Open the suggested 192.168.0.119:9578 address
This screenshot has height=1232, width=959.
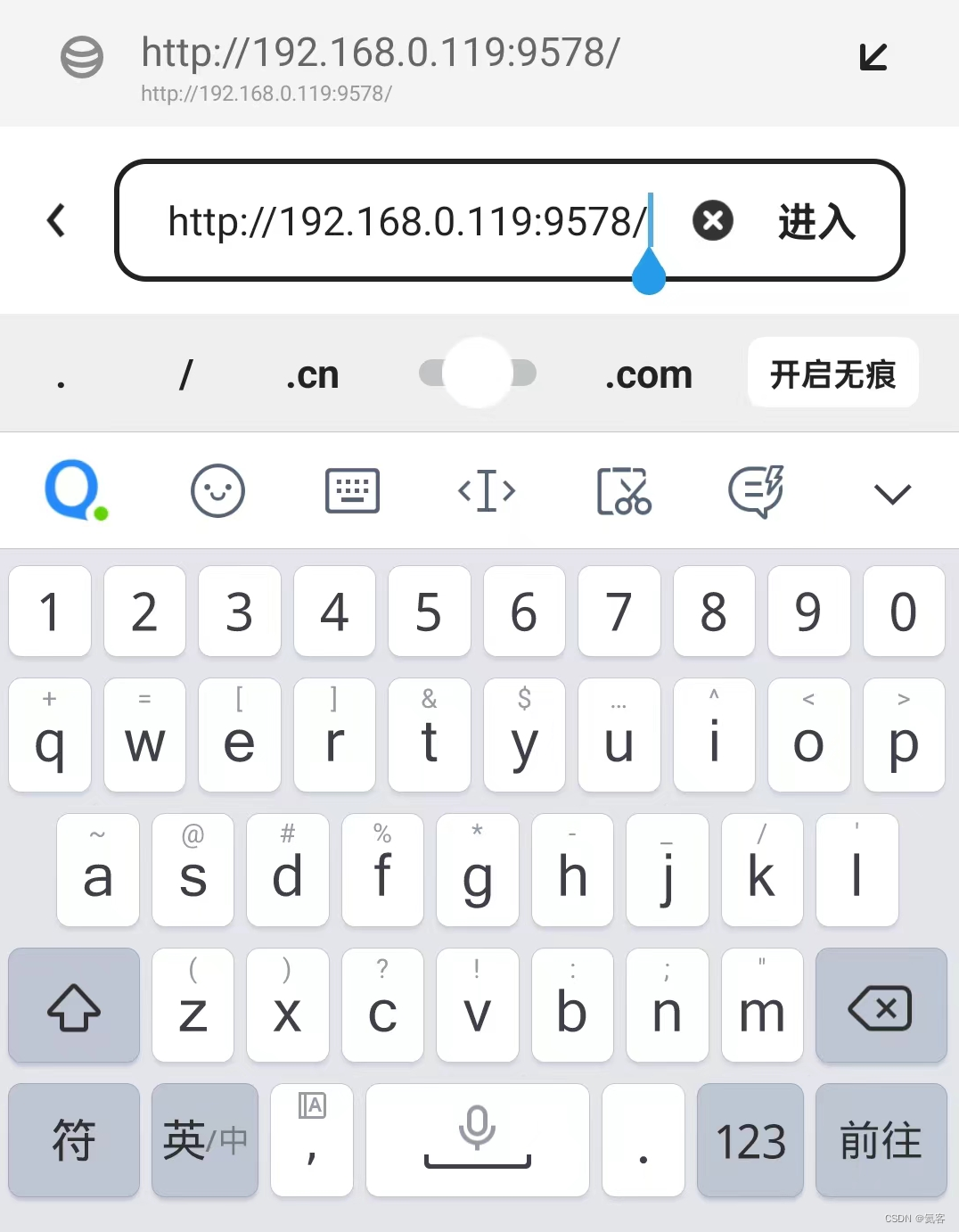pos(381,64)
